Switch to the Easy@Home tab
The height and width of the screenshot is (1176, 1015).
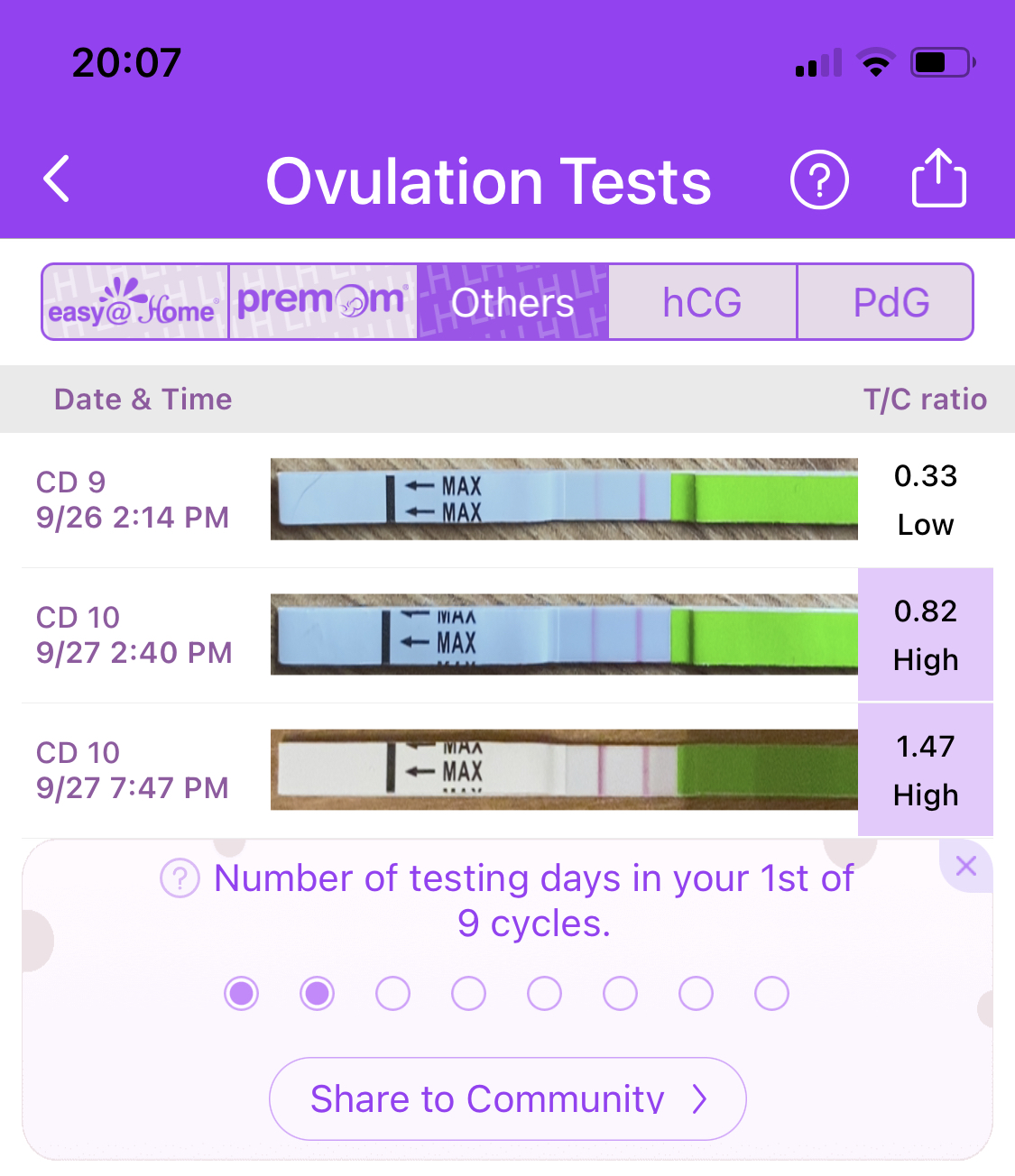tap(135, 302)
